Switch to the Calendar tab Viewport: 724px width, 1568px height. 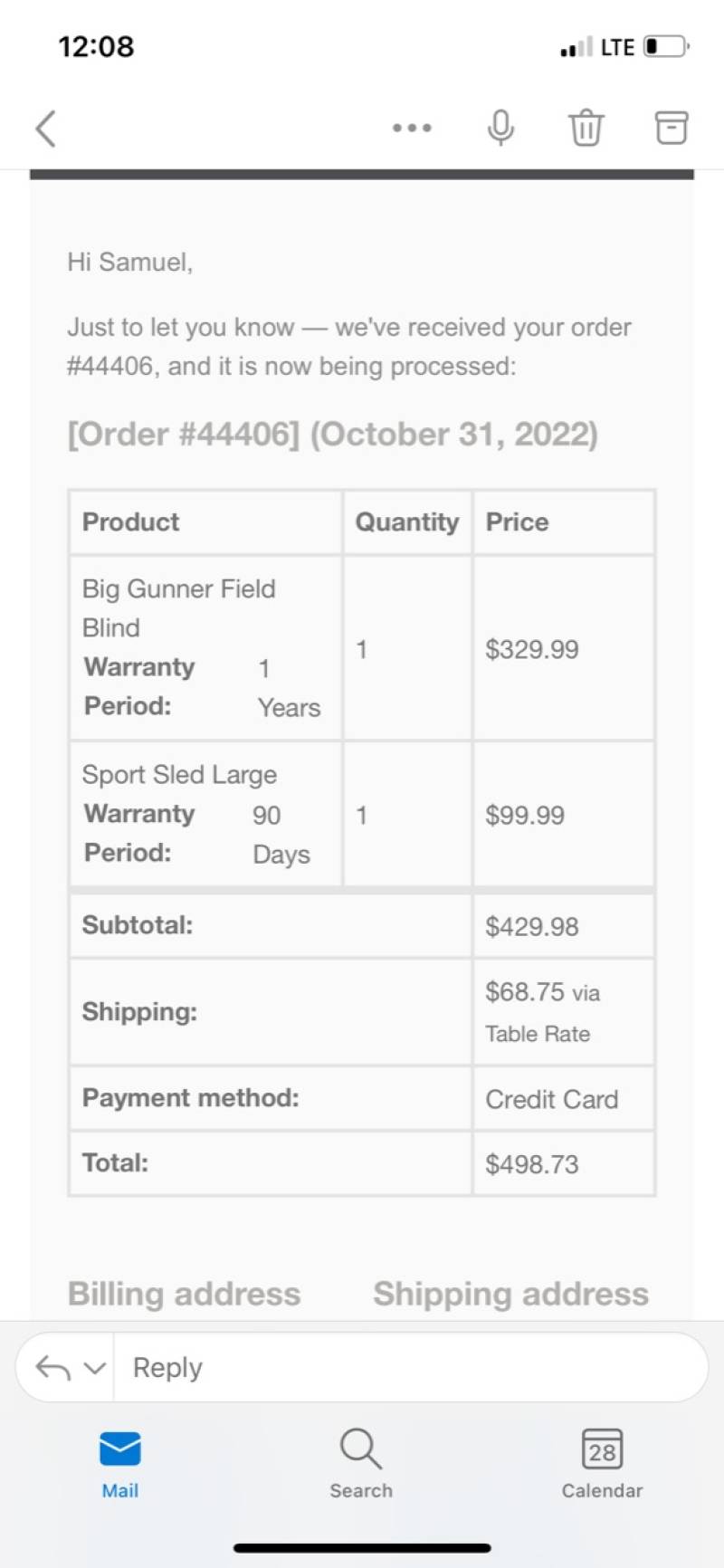coord(602,1464)
